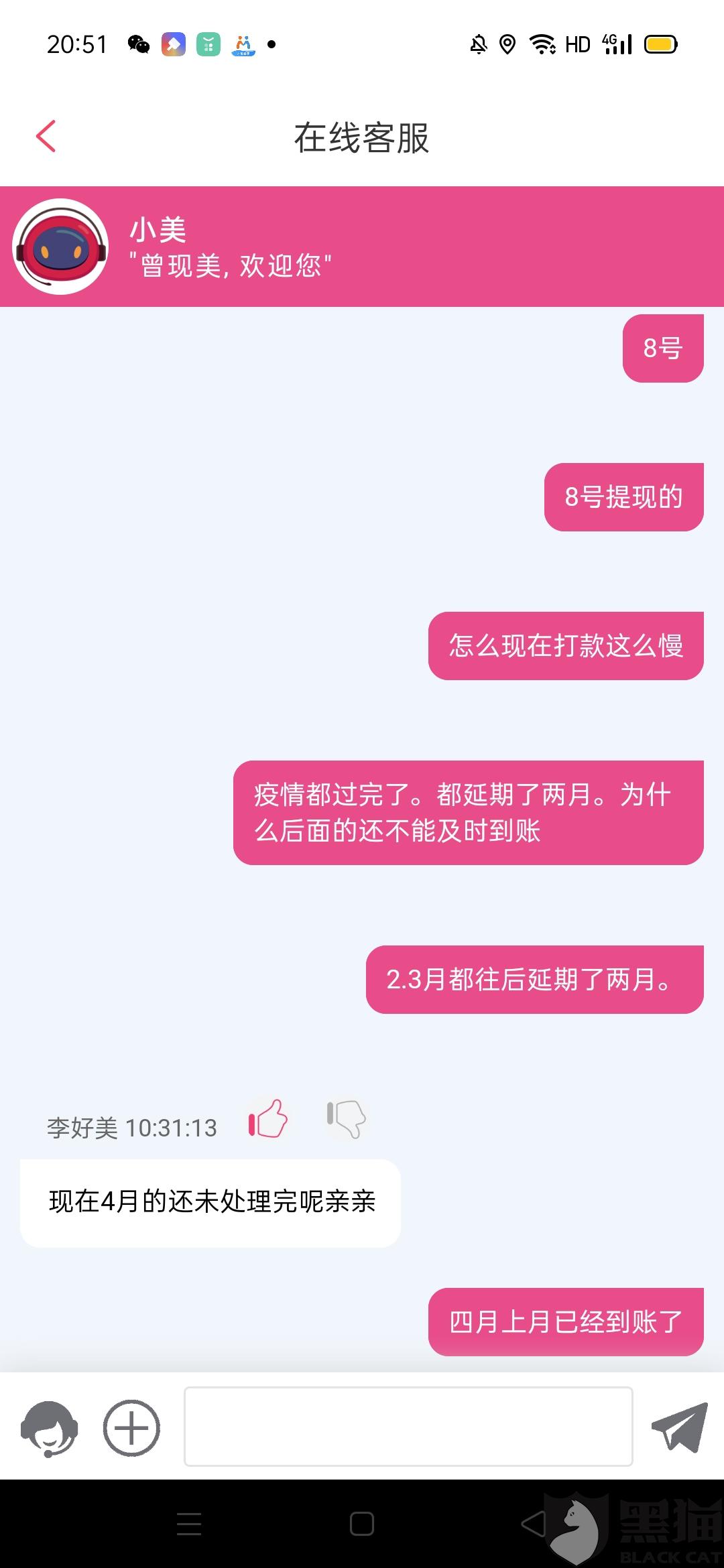
Task: Tap the customer service agent headset icon
Action: pos(49,1428)
